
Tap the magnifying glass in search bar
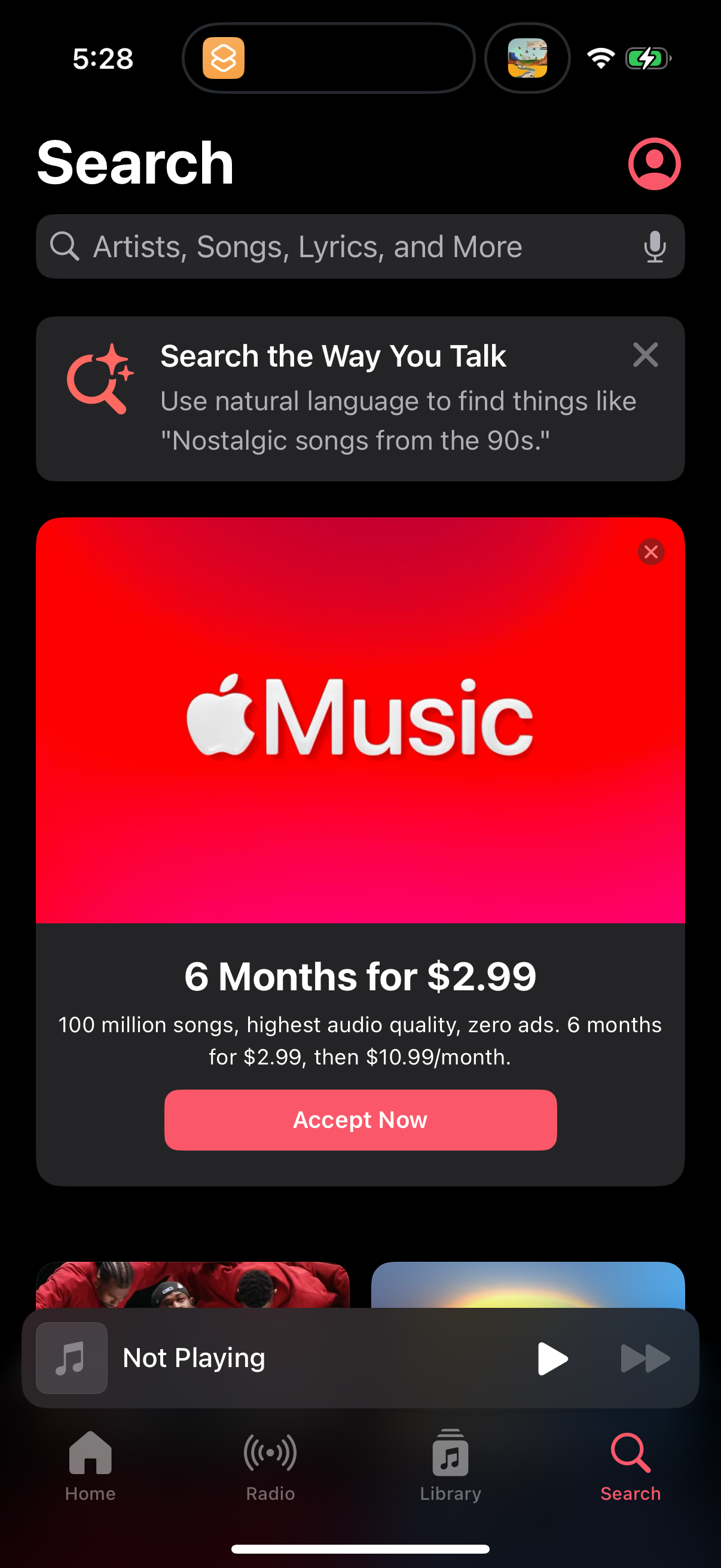tap(66, 246)
